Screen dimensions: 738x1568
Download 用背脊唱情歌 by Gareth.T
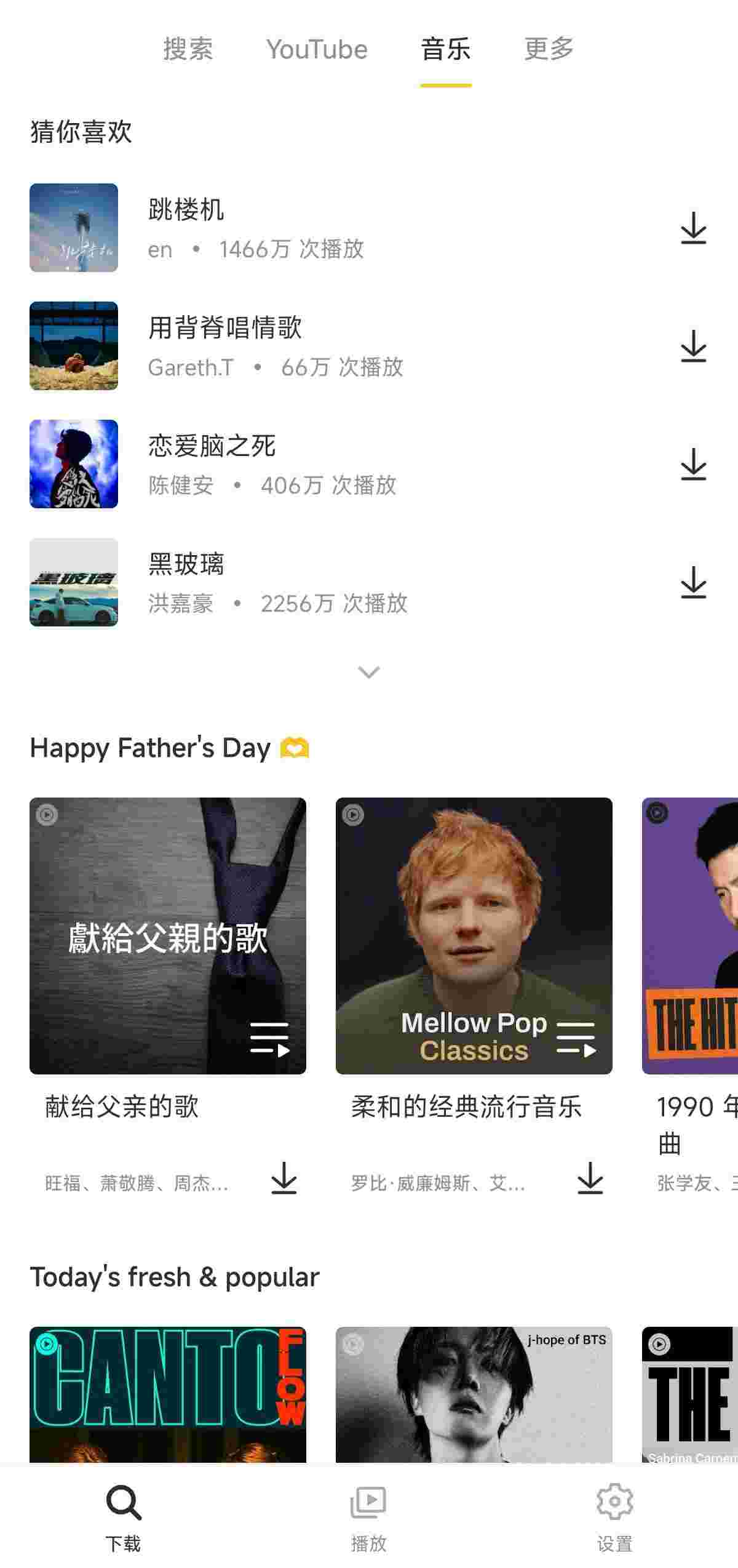[693, 346]
